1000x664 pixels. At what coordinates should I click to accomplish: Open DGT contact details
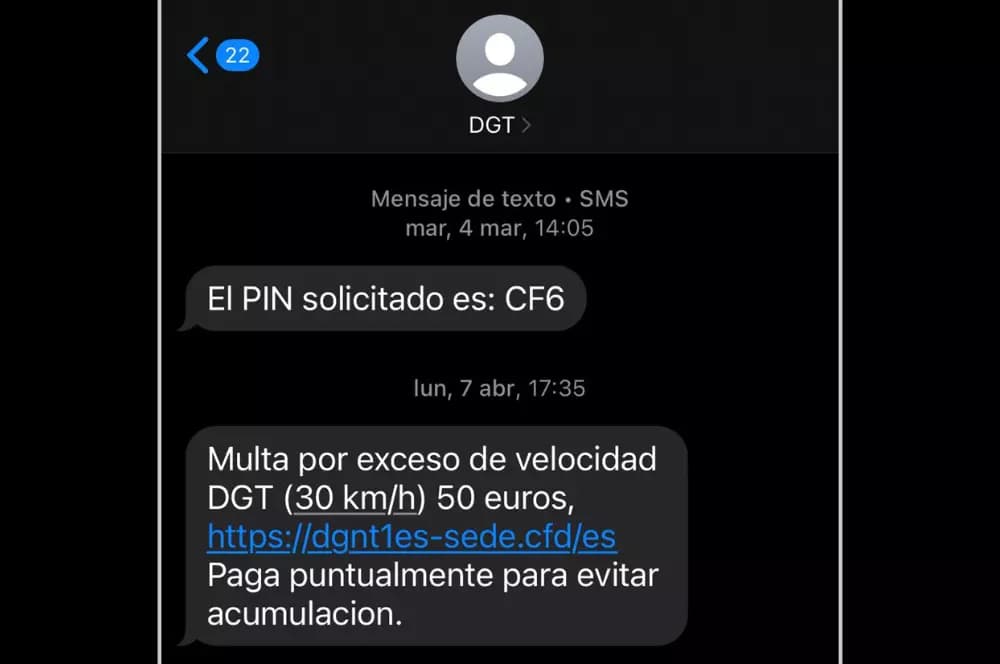pyautogui.click(x=499, y=125)
